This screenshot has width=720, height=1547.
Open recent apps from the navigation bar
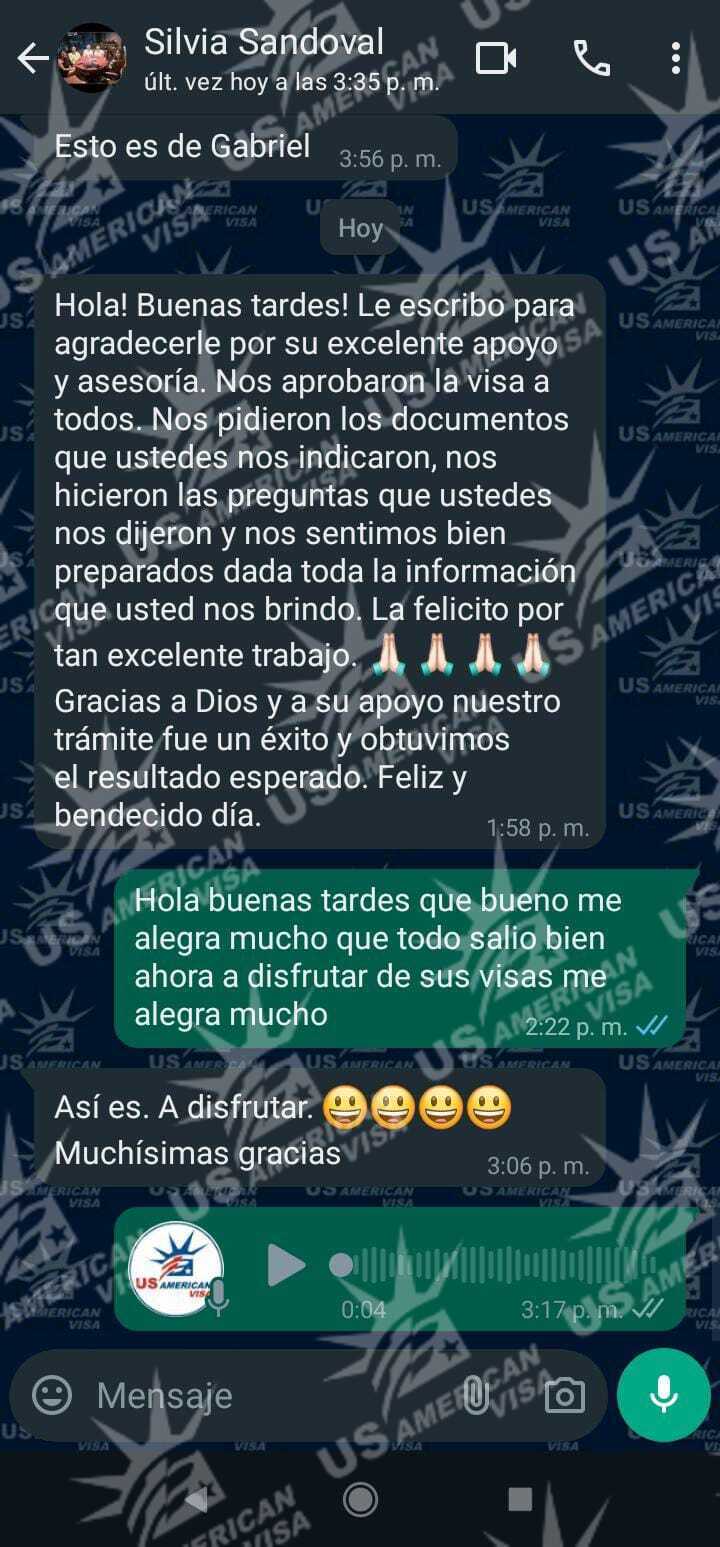click(x=520, y=1498)
